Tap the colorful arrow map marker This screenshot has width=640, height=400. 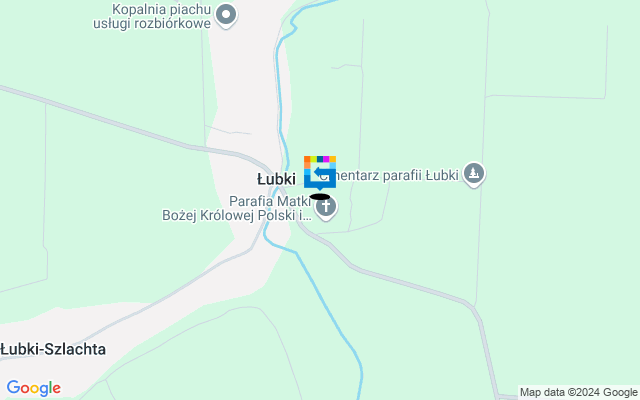[320, 172]
